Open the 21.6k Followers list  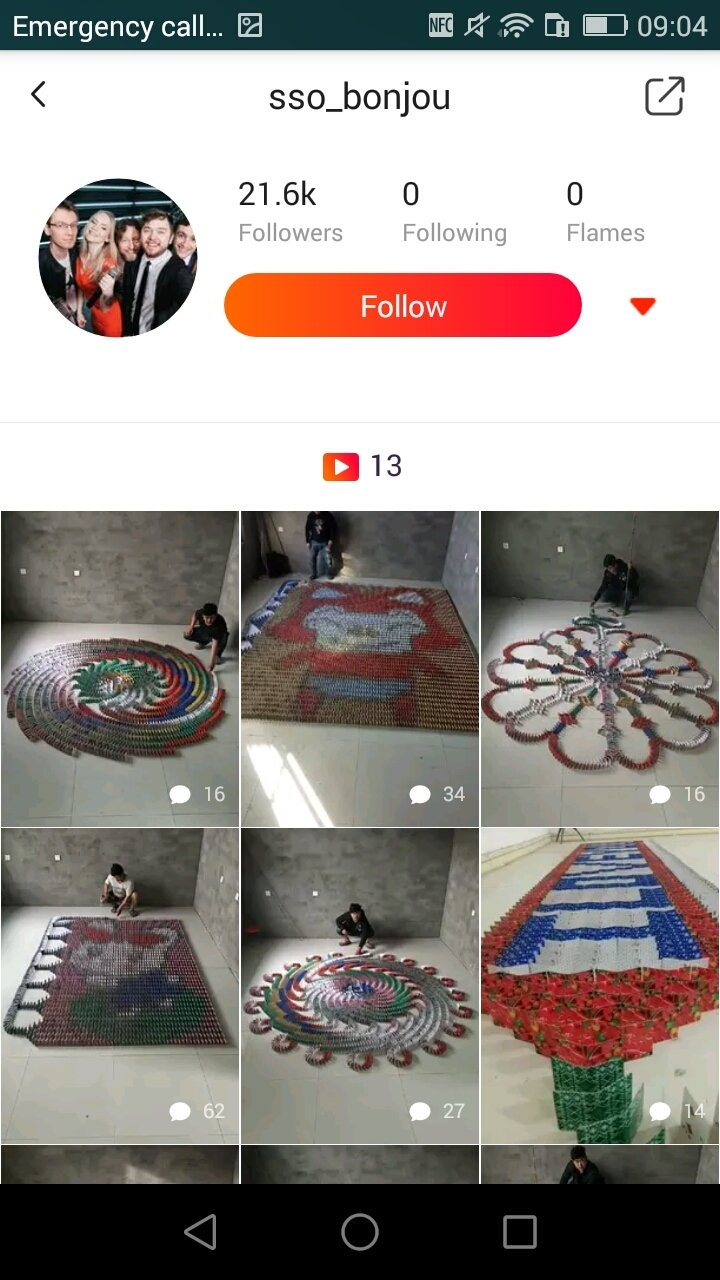click(290, 211)
